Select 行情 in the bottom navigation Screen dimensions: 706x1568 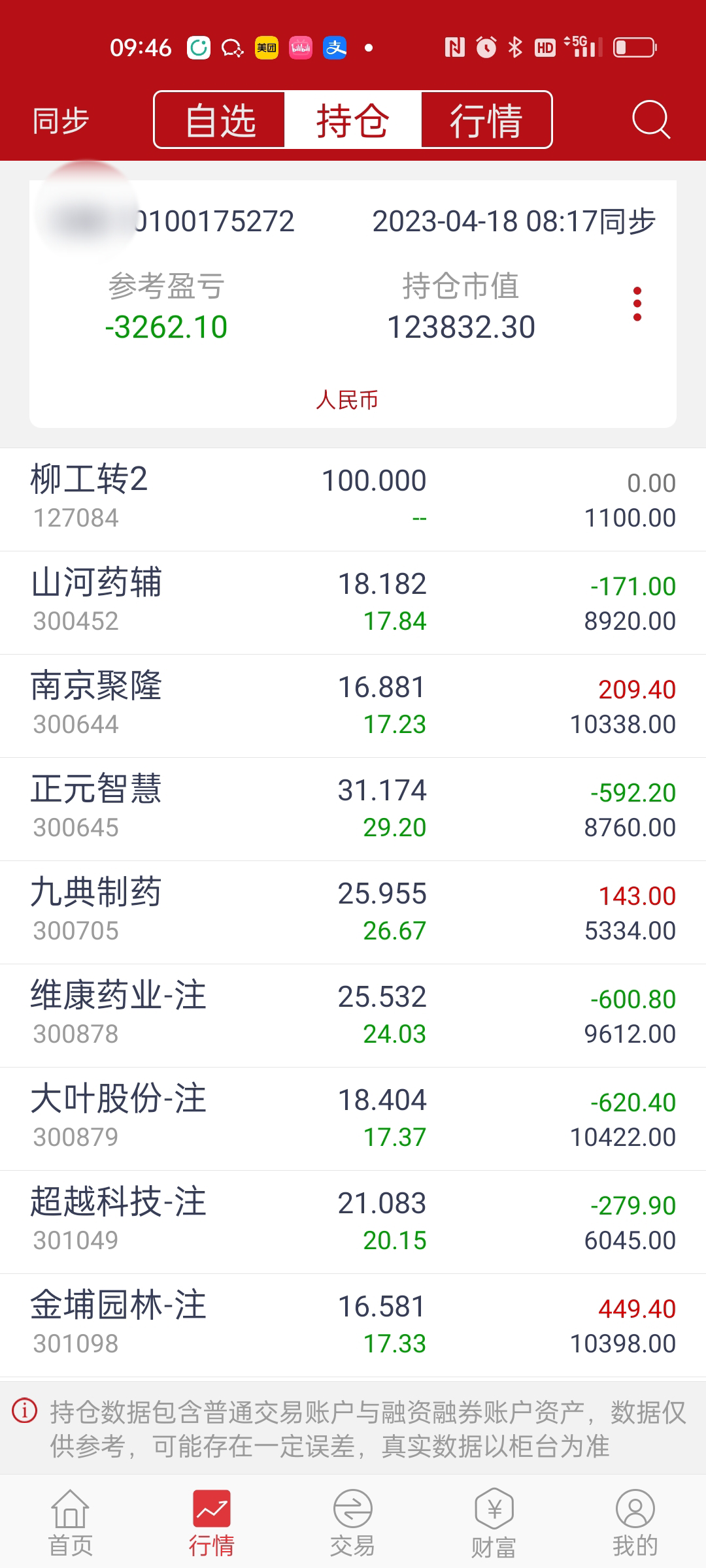click(x=212, y=1522)
